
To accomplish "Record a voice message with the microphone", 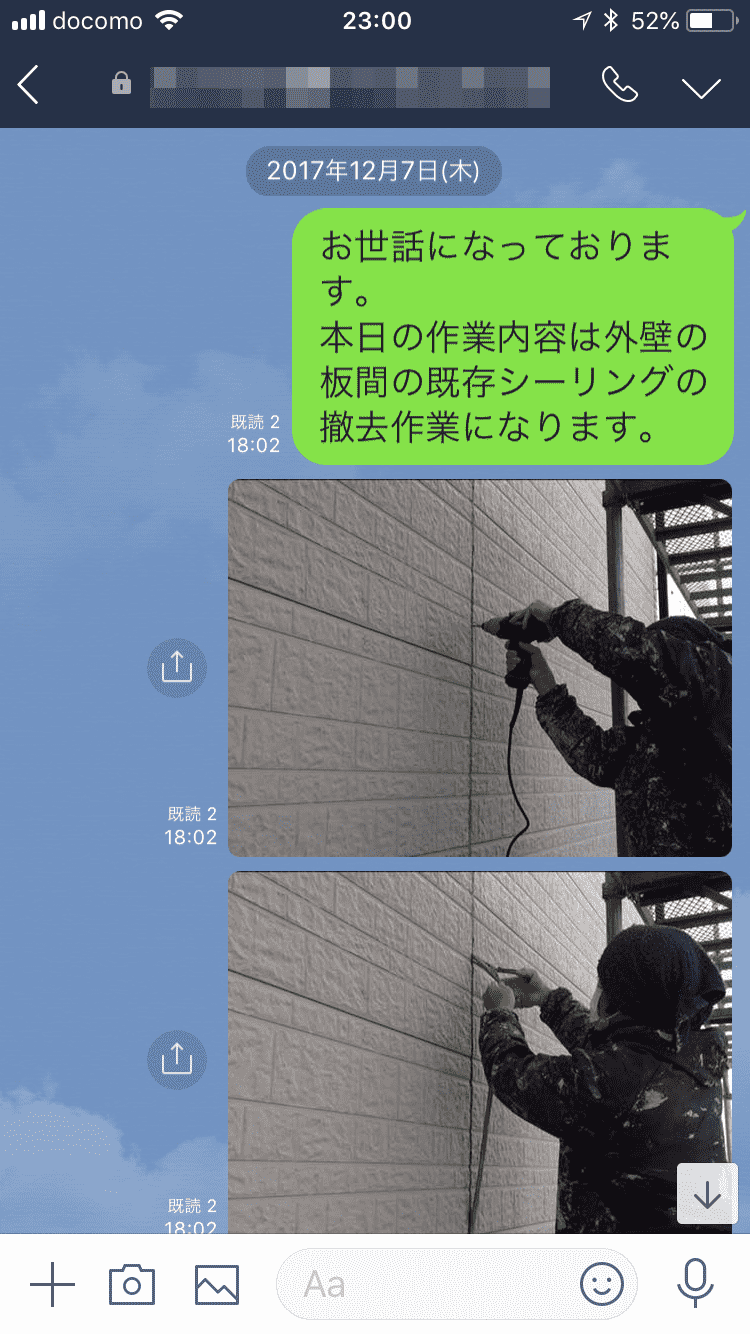I will [x=694, y=1283].
